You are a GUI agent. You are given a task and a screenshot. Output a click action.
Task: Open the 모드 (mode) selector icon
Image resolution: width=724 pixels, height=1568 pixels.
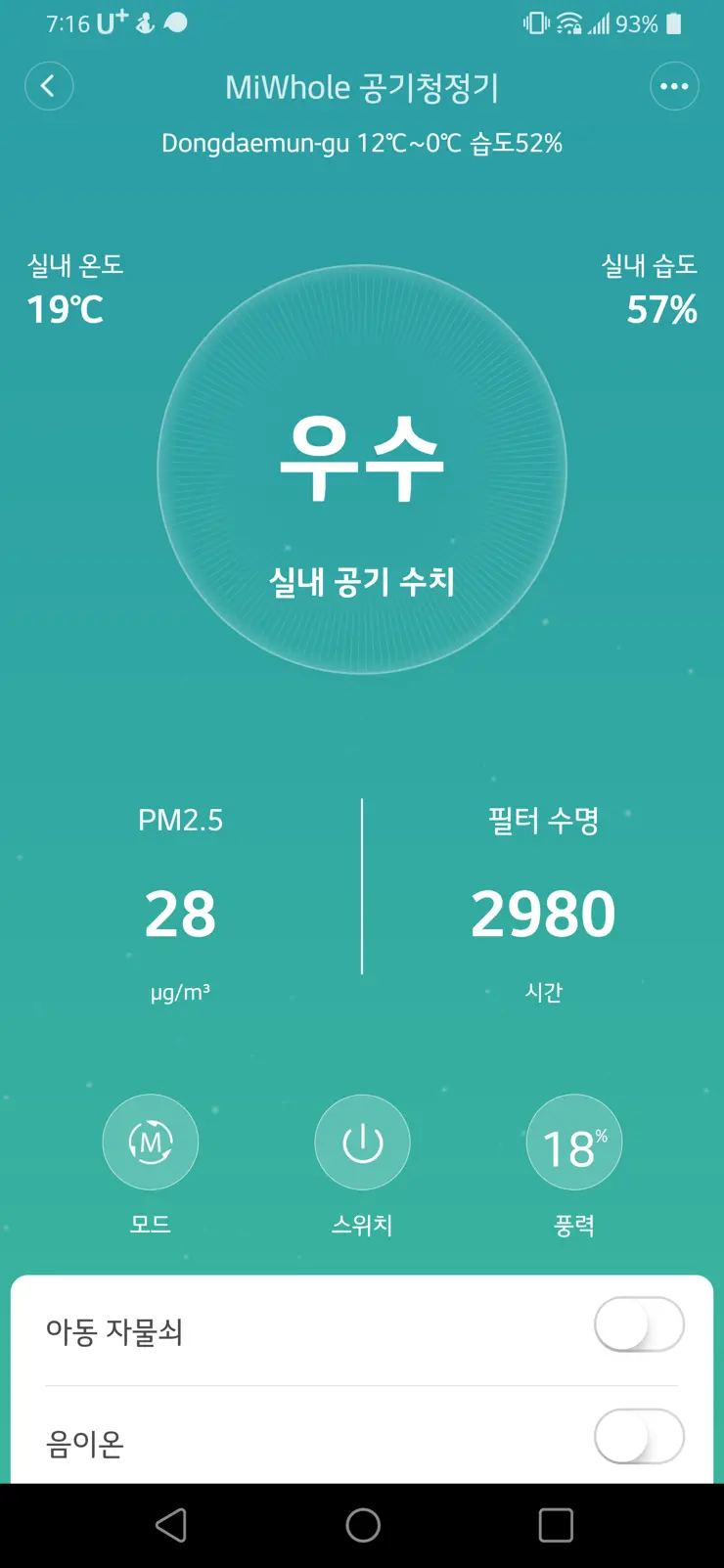coord(151,1142)
